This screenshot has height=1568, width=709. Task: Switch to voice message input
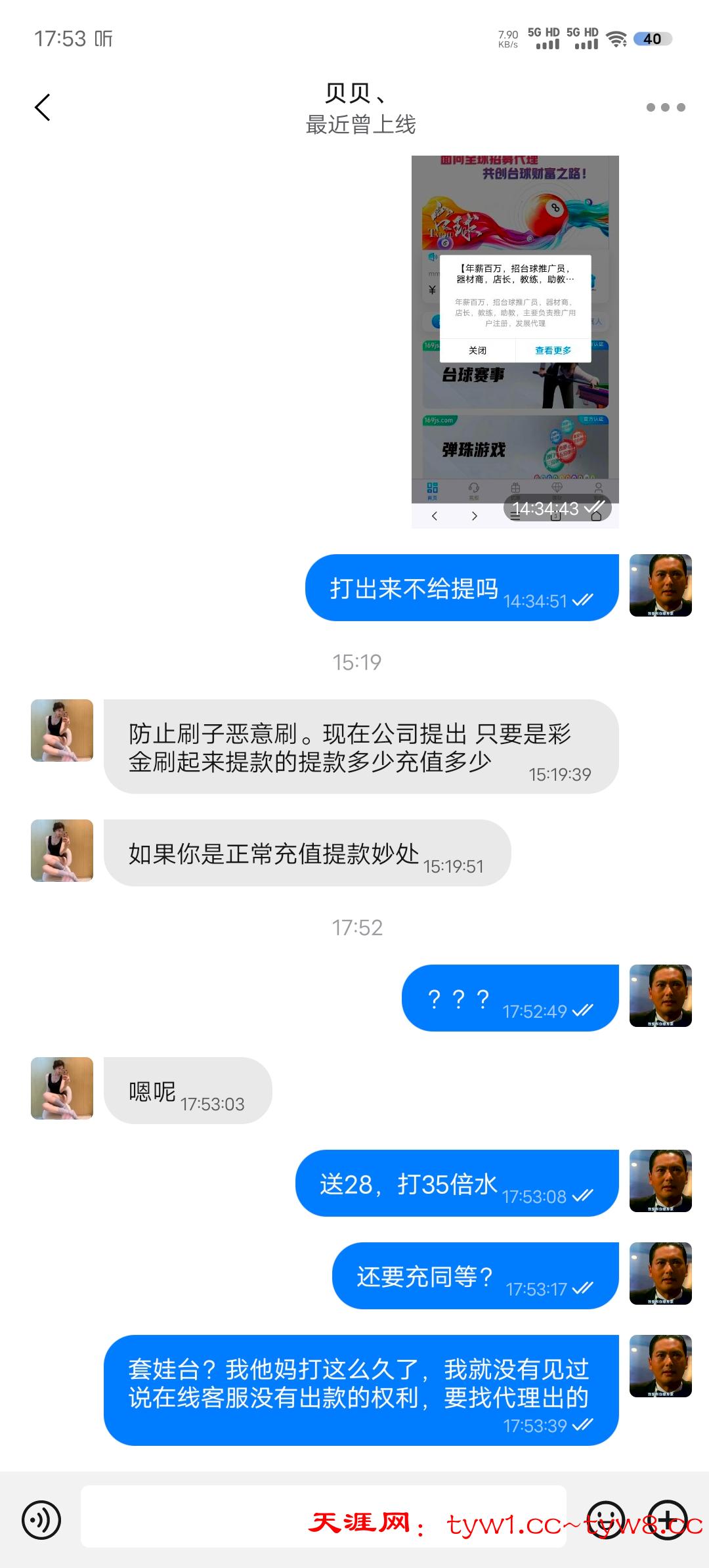coord(41,1519)
